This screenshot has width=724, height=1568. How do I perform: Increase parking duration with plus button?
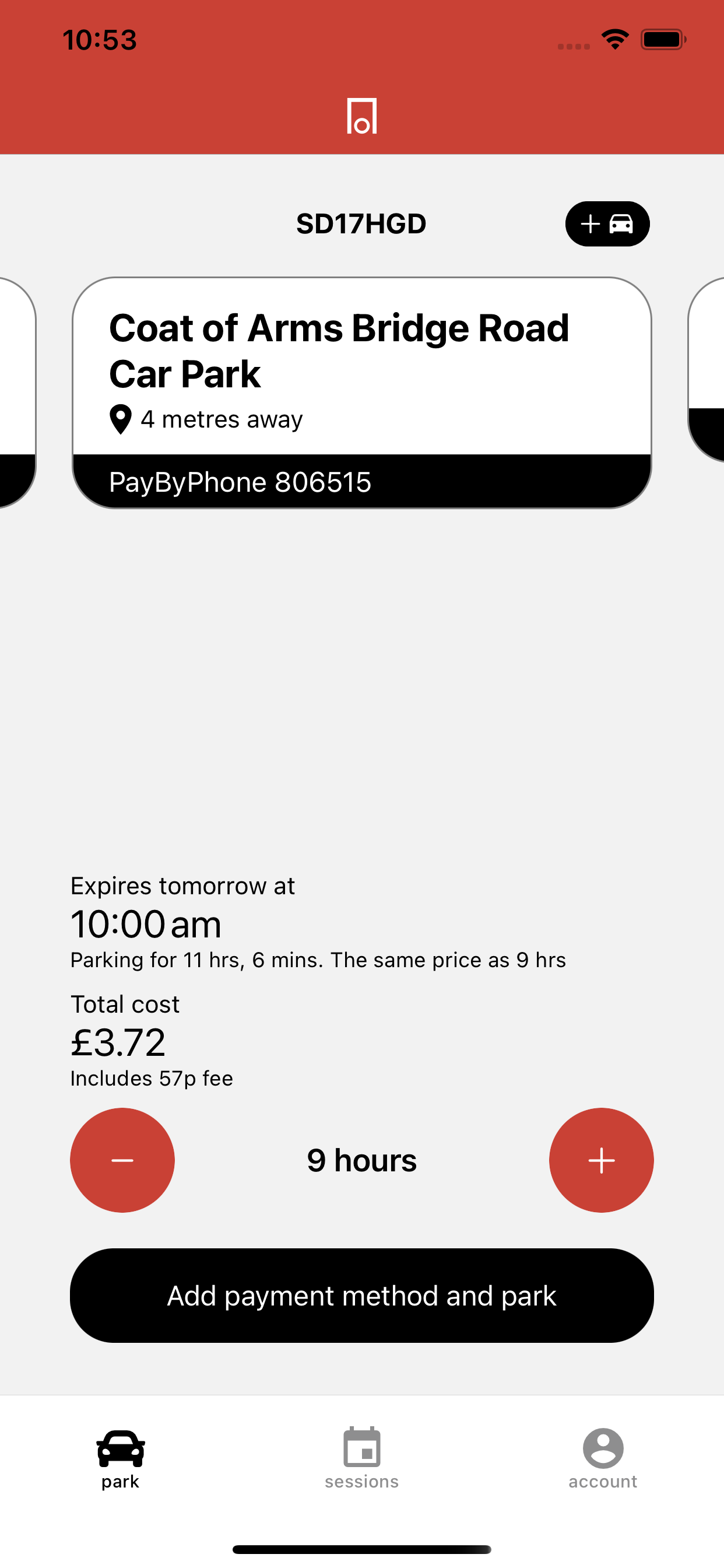tap(601, 1160)
